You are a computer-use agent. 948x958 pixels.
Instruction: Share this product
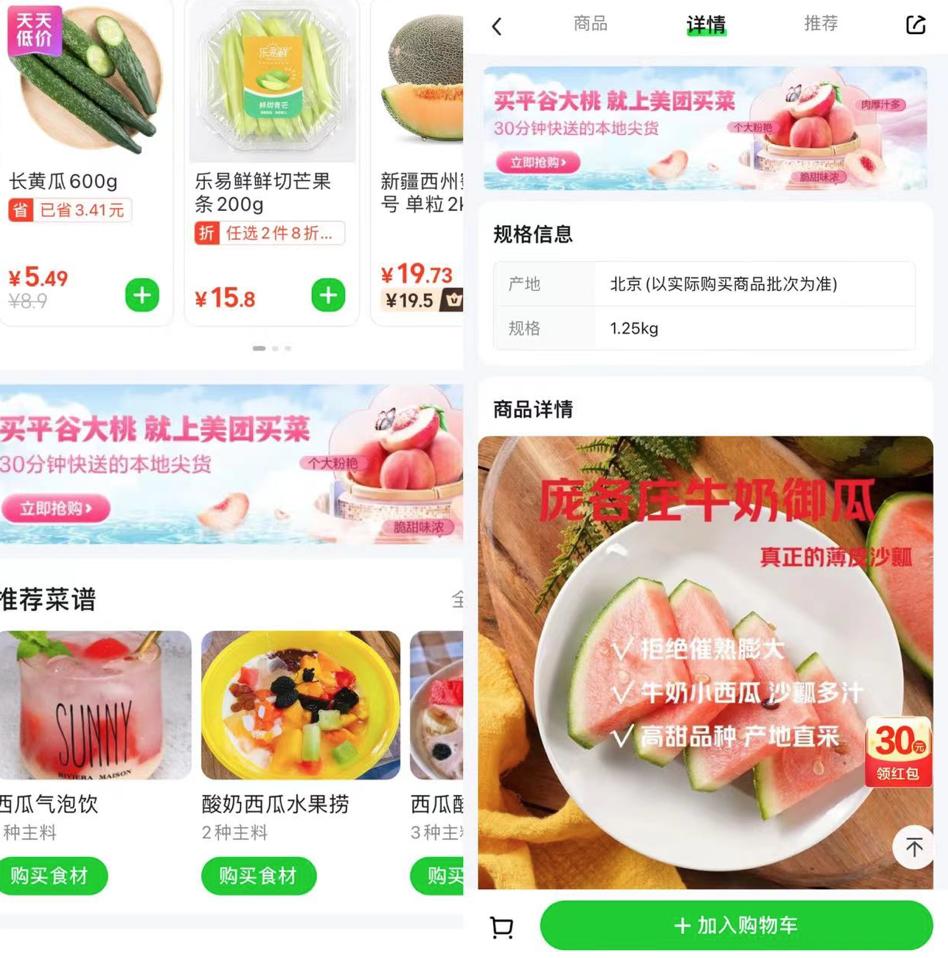[x=915, y=26]
